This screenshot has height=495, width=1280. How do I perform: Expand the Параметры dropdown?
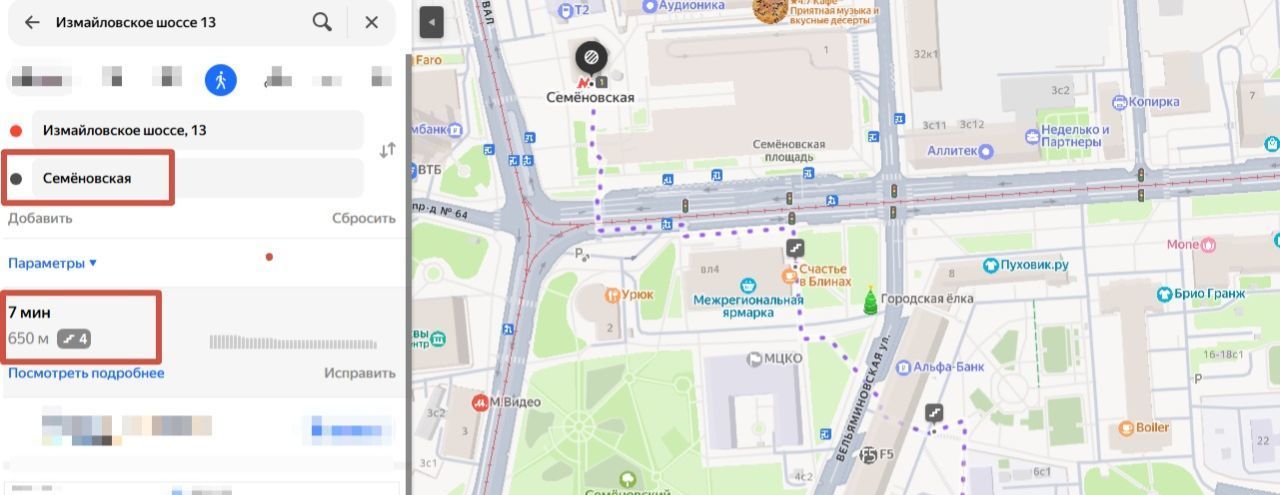coord(53,263)
